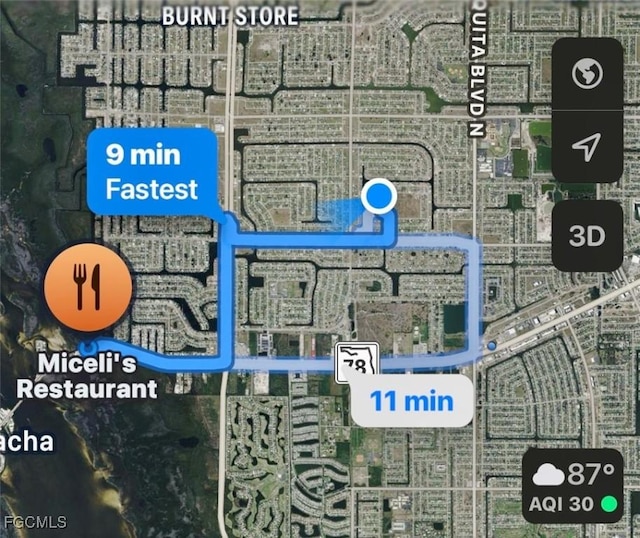The height and width of the screenshot is (538, 640).
Task: Tap the location tracking arrow
Action: pyautogui.click(x=586, y=147)
